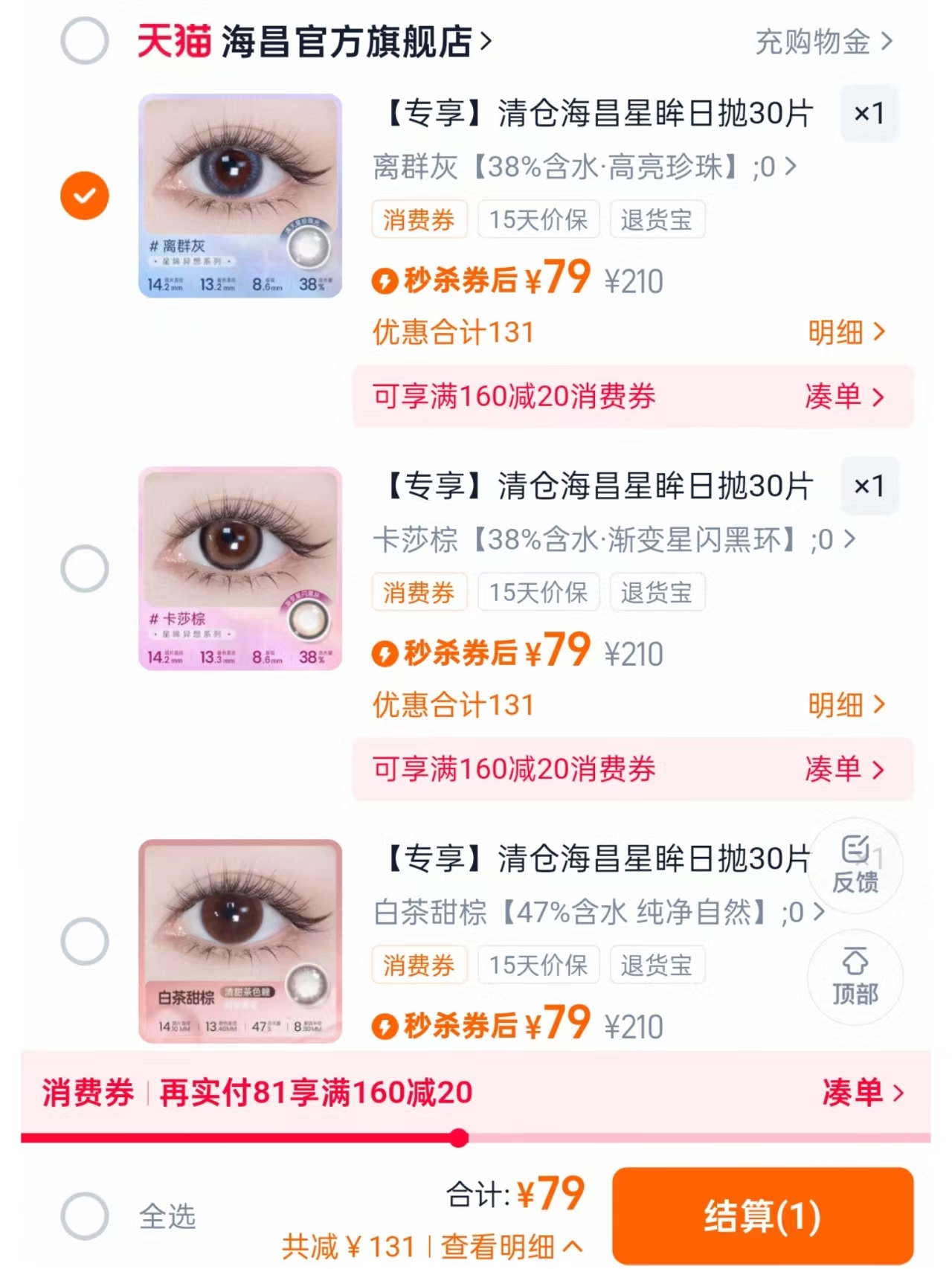Click the flash sale icon on 白茶甜棕 item
The height and width of the screenshot is (1269, 952).
tap(387, 1024)
